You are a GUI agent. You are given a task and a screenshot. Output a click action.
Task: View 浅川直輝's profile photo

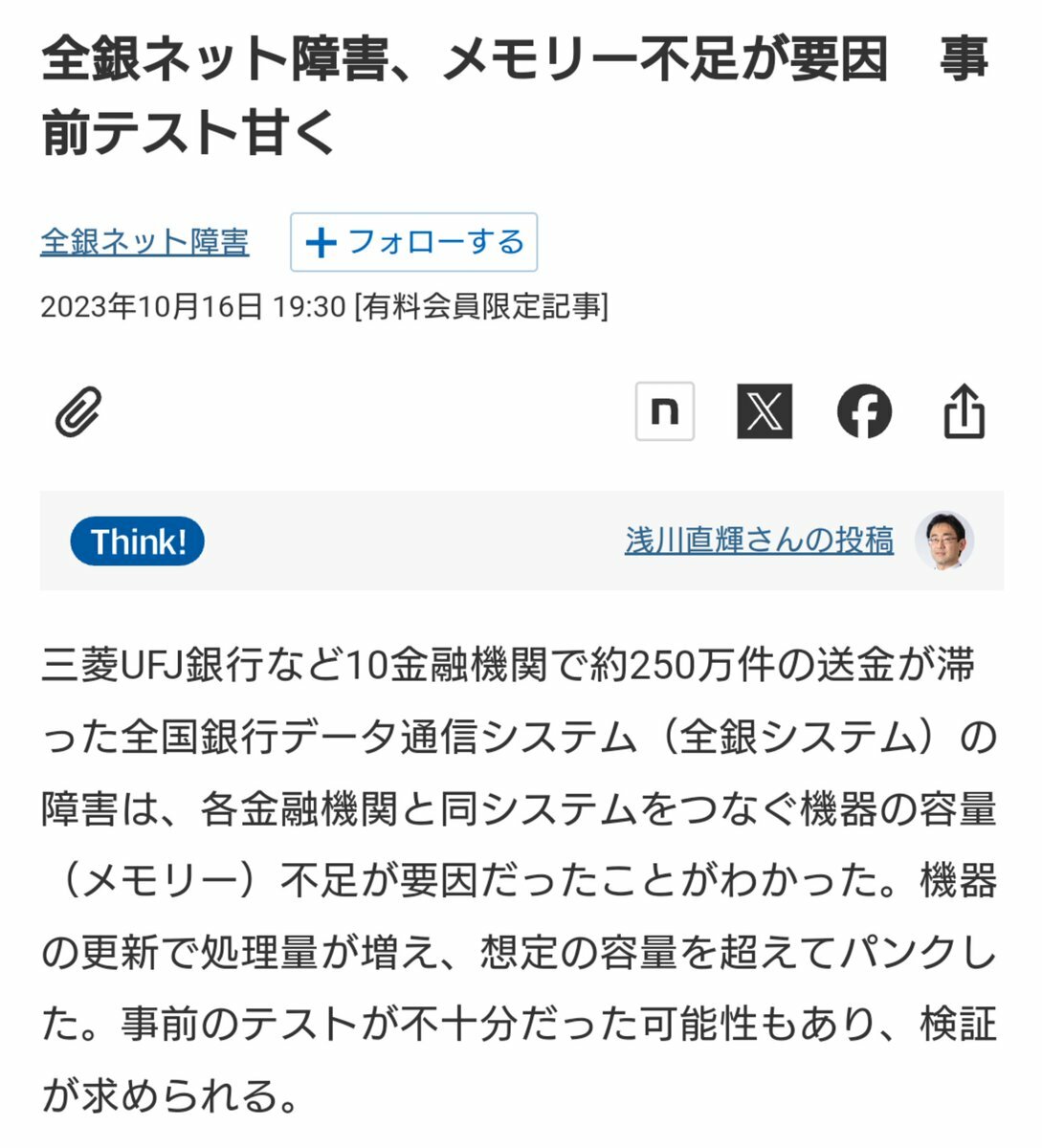tap(944, 541)
